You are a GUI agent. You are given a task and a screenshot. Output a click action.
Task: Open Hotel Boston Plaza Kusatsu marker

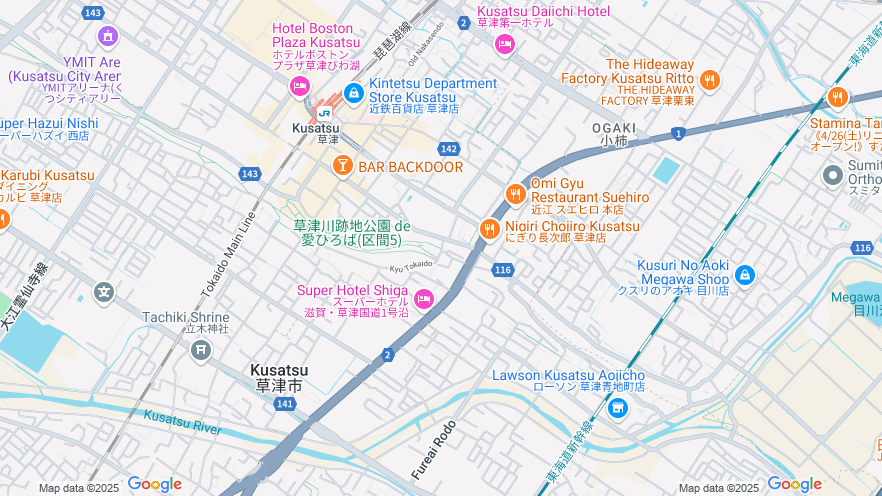pos(299,87)
